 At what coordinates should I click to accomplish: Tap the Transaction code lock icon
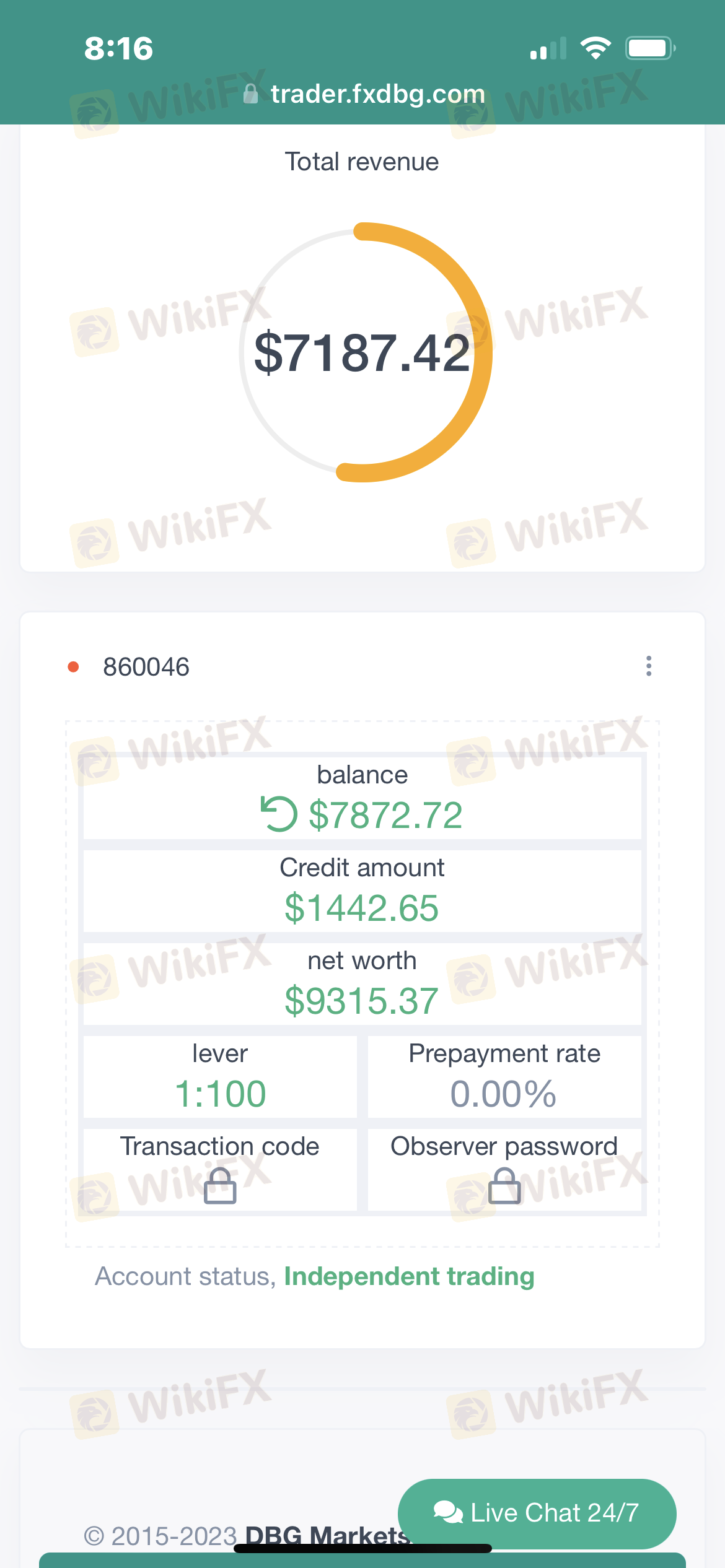220,1186
